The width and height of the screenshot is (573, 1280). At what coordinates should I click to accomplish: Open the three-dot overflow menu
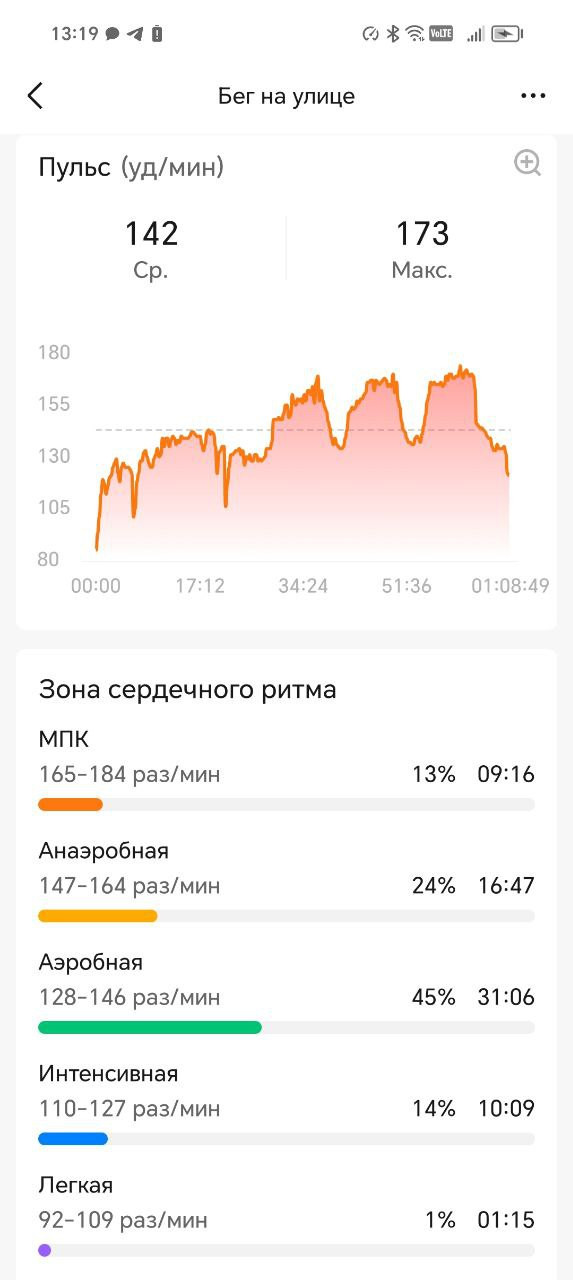pos(533,96)
